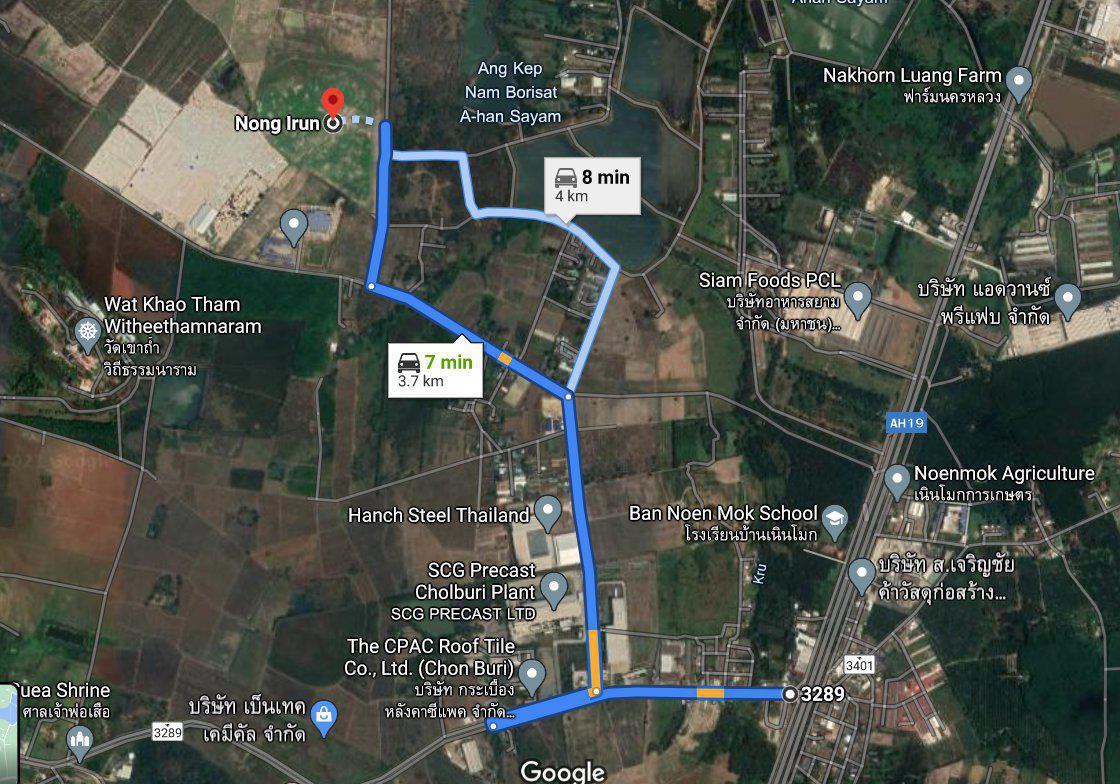
Task: Open SCG Precast Cholburi Plant marker
Action: [553, 585]
